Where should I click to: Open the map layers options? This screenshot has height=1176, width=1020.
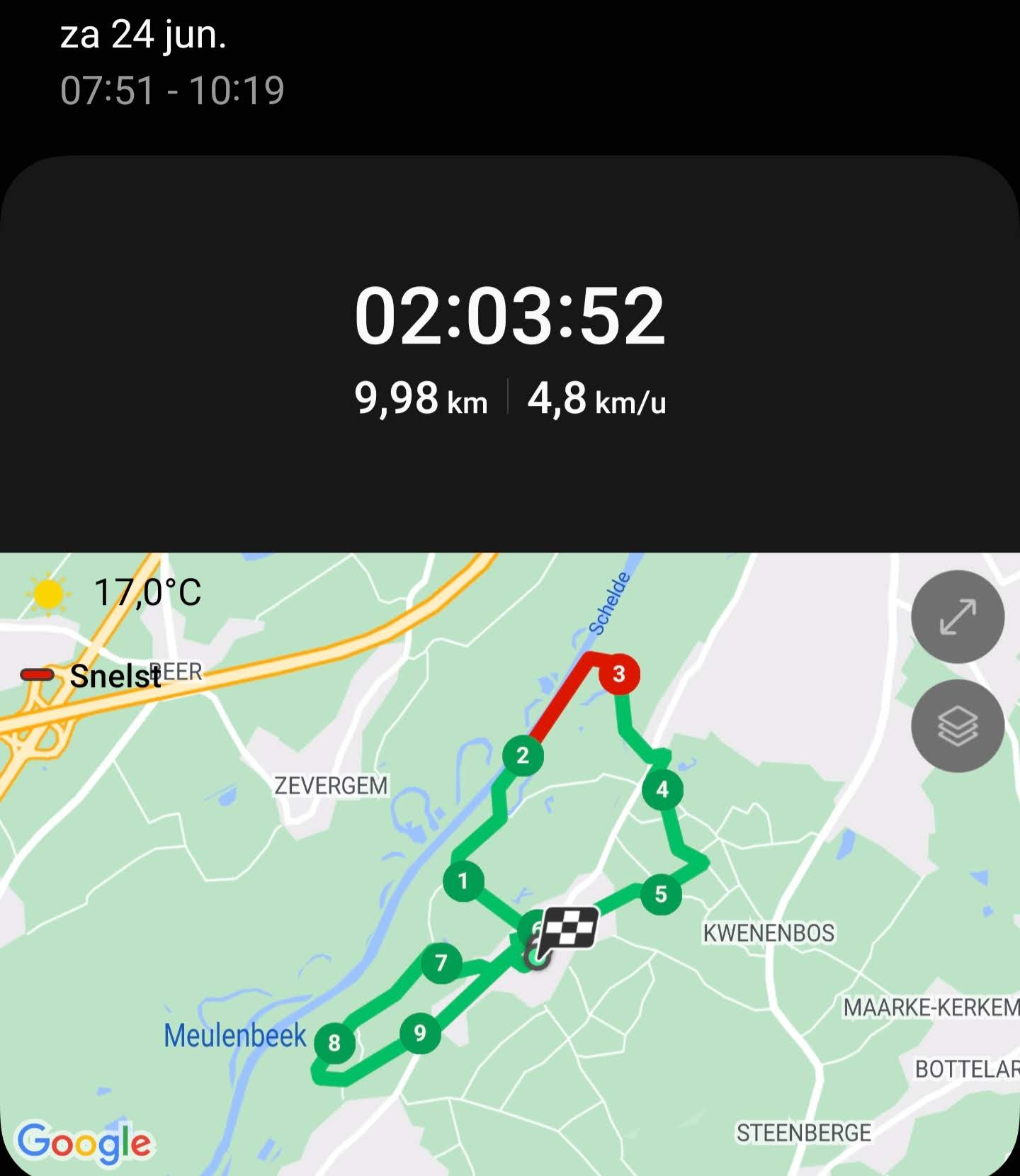click(957, 725)
